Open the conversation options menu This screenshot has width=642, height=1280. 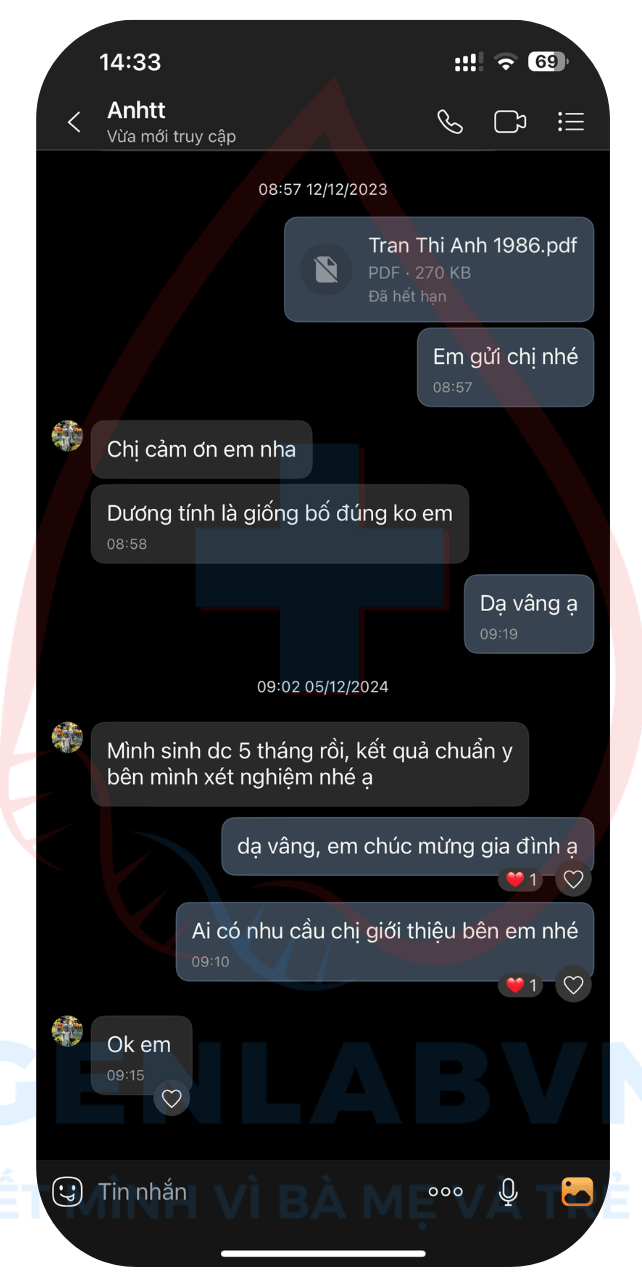(571, 122)
